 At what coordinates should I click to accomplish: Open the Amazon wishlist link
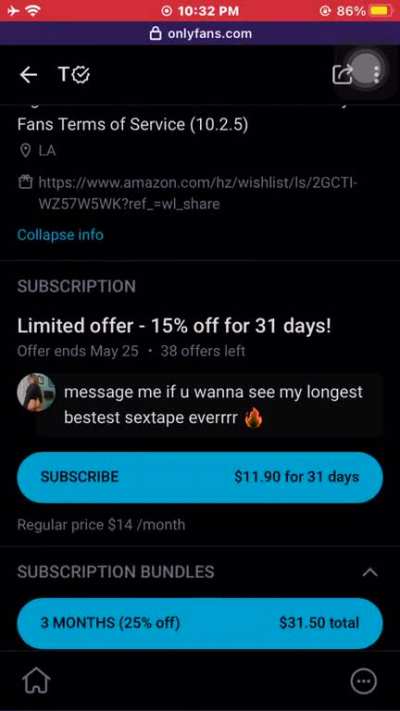(x=197, y=194)
